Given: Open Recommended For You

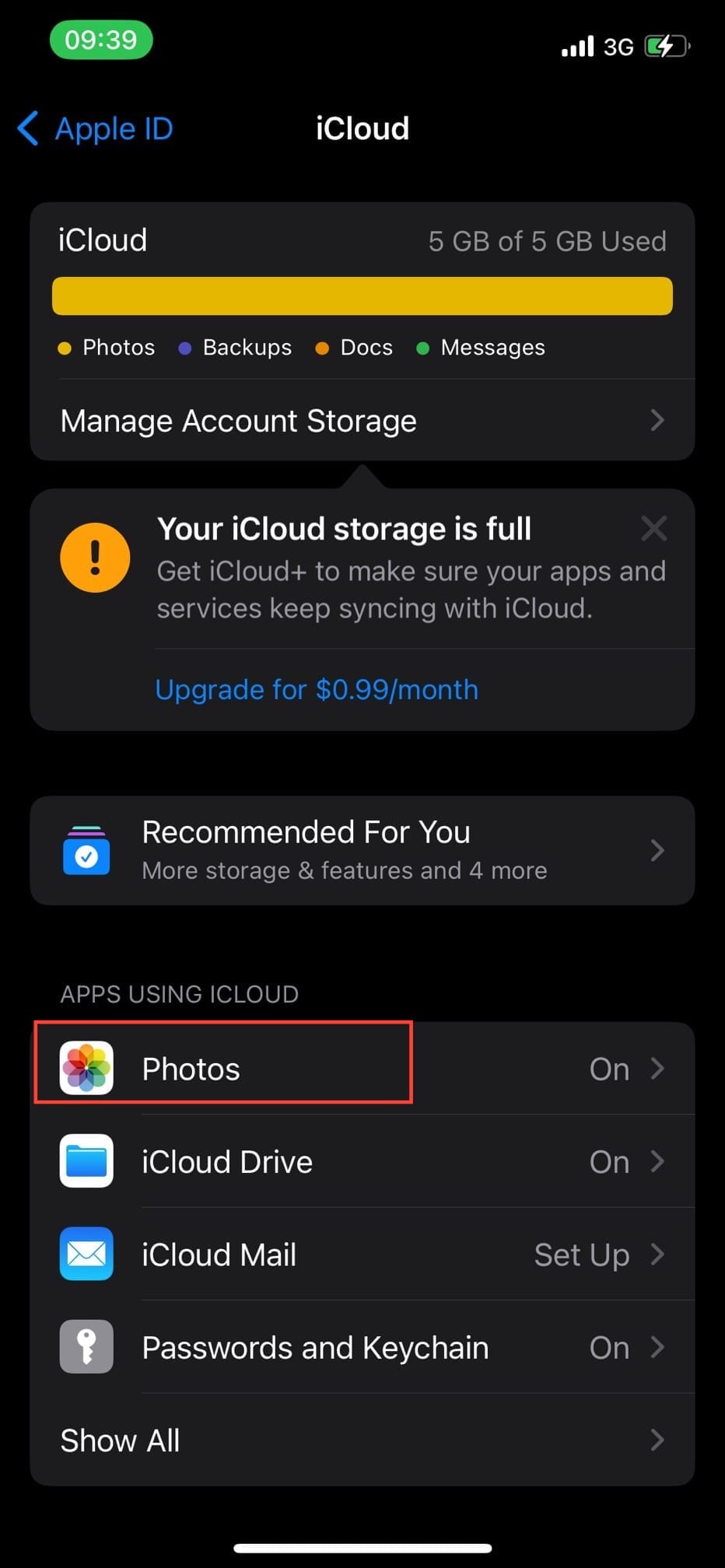Looking at the screenshot, I should pos(362,850).
